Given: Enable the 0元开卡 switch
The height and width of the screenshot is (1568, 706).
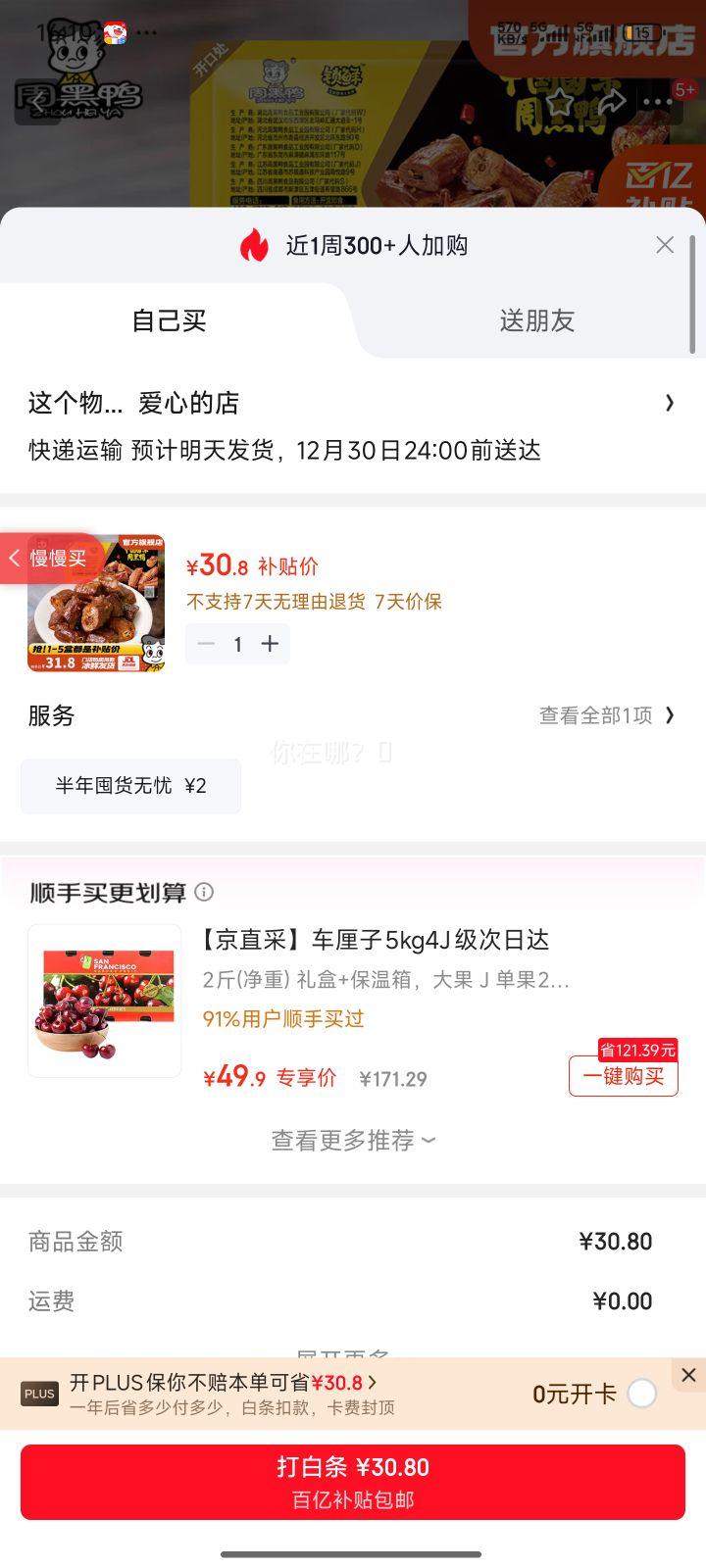Looking at the screenshot, I should (642, 1393).
